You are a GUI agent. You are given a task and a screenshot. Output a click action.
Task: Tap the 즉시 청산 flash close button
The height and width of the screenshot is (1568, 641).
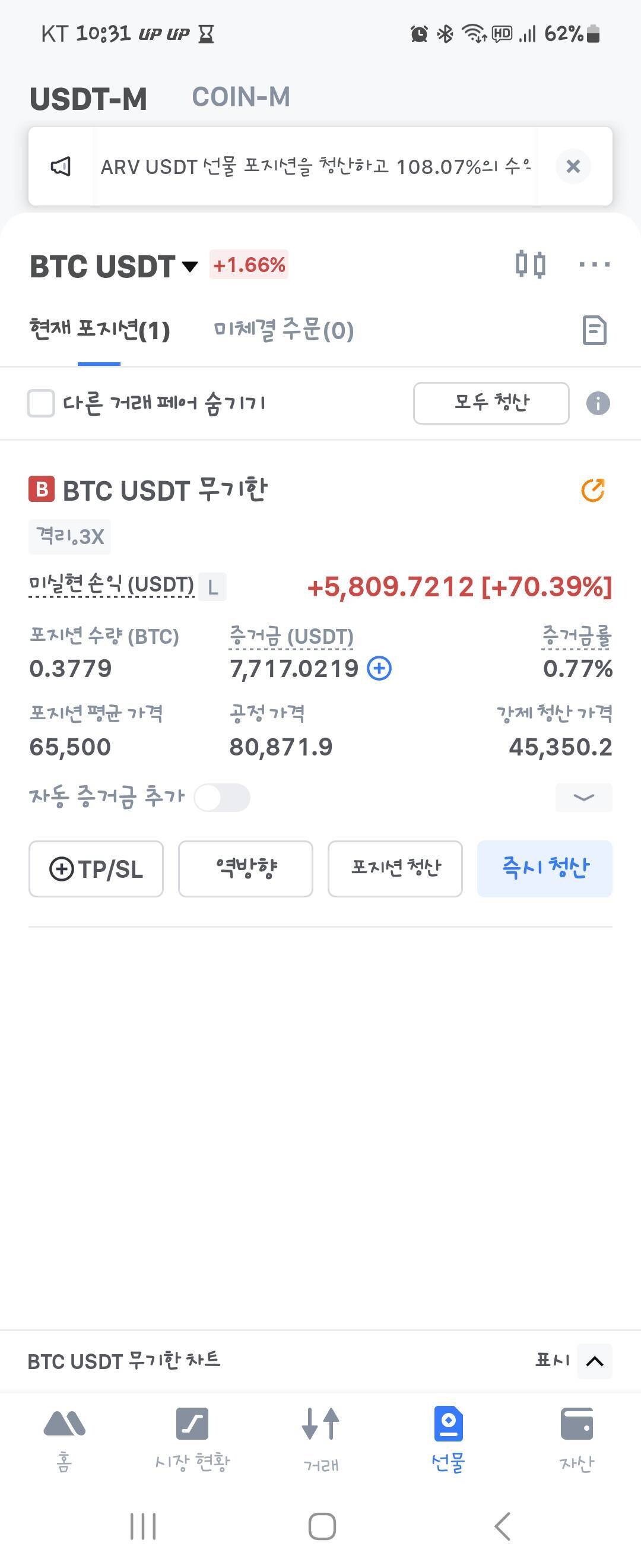pyautogui.click(x=544, y=868)
